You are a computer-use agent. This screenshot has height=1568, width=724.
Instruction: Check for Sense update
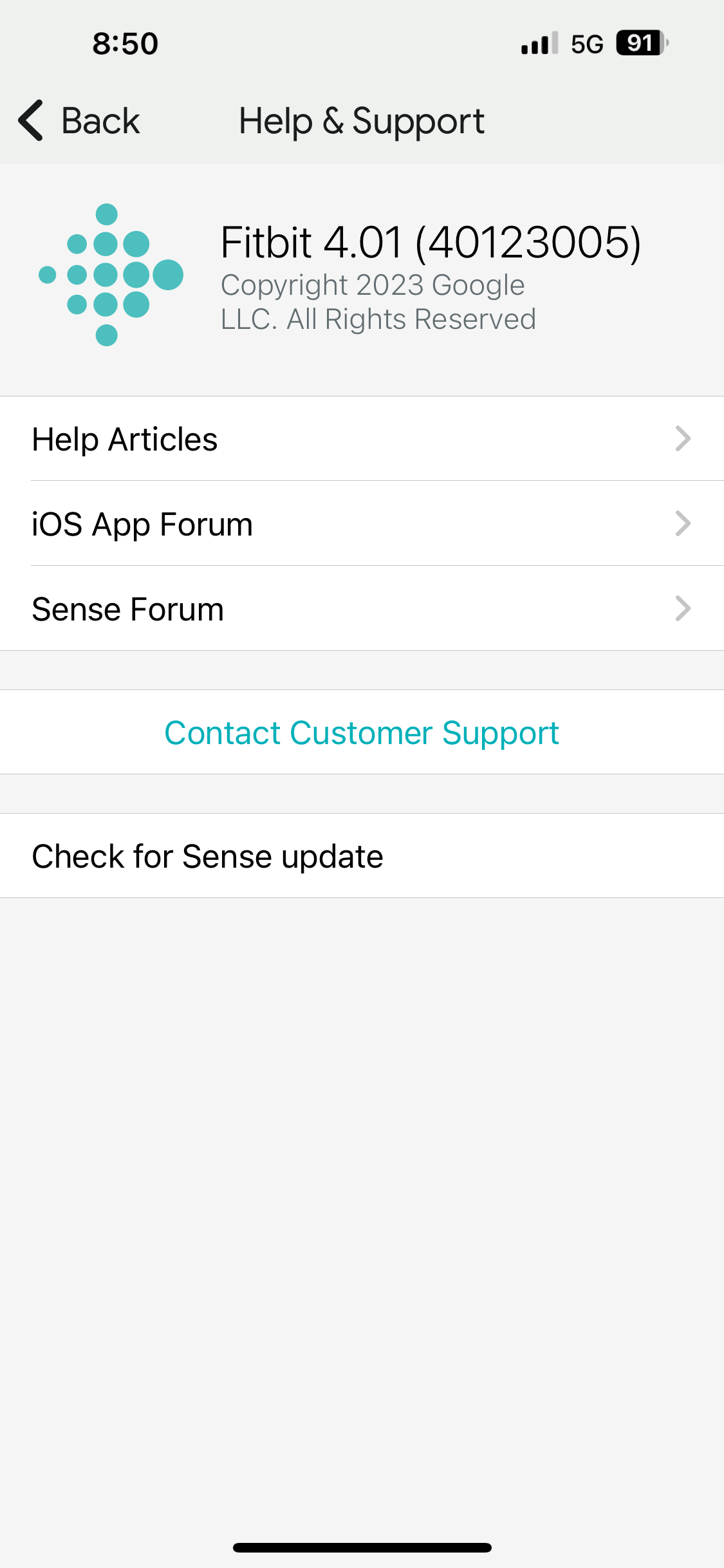(362, 856)
